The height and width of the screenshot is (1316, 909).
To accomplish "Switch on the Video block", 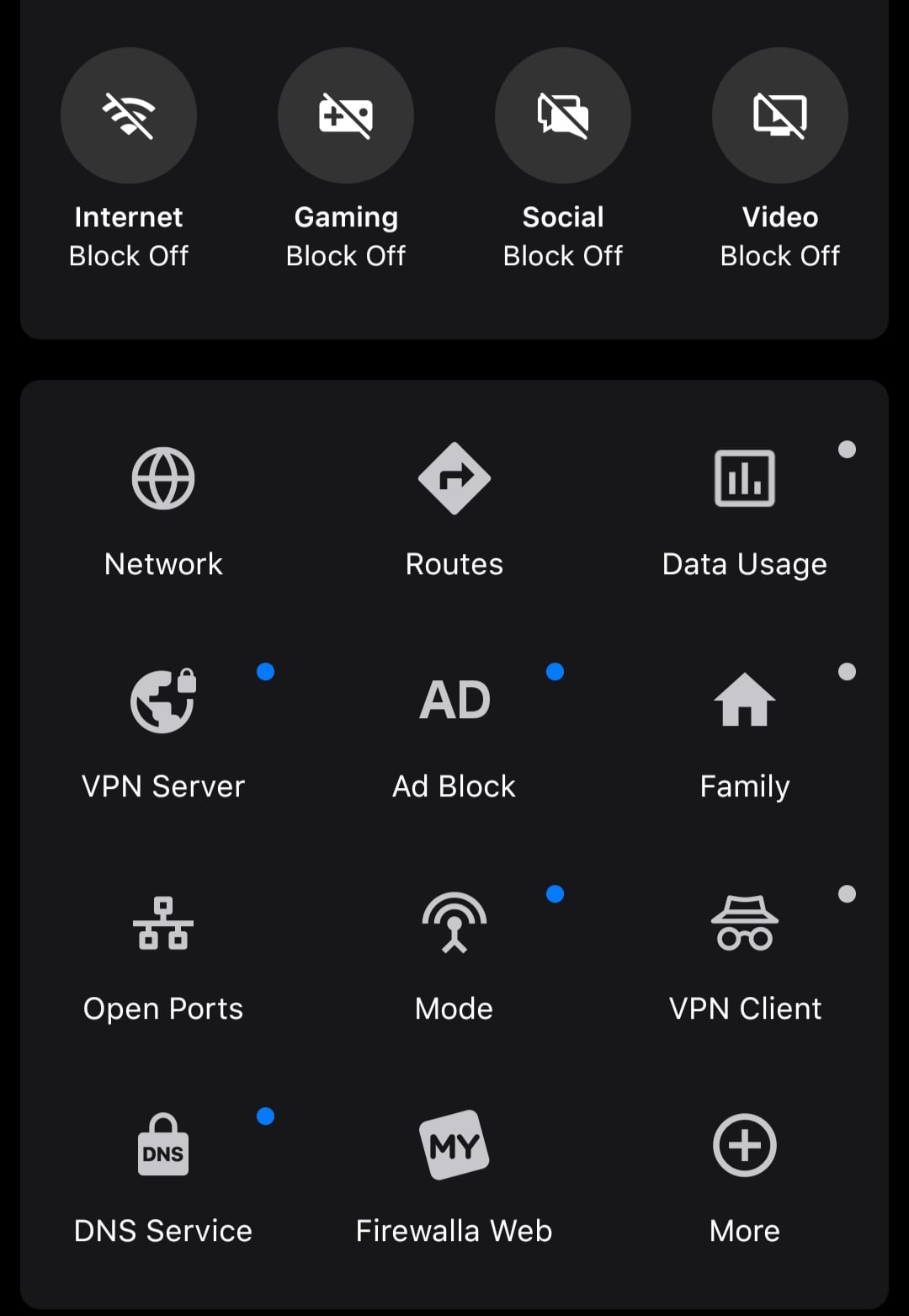I will (780, 115).
